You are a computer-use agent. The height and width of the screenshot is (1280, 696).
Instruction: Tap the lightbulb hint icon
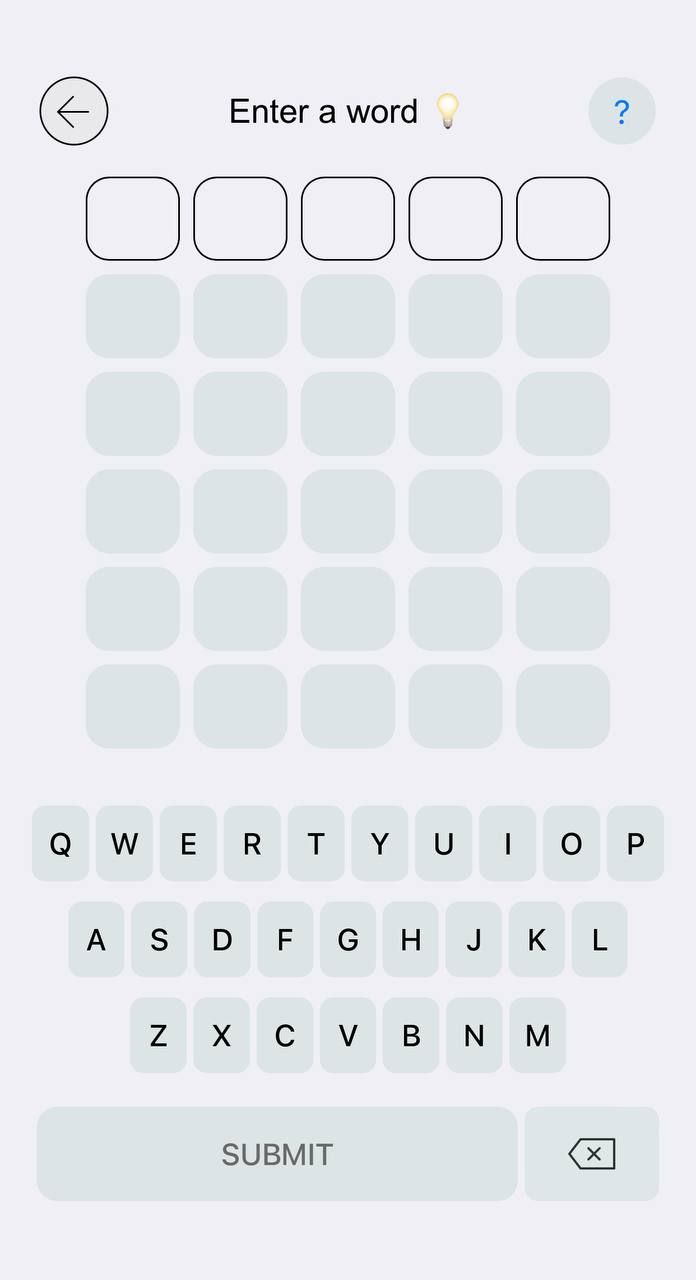447,111
